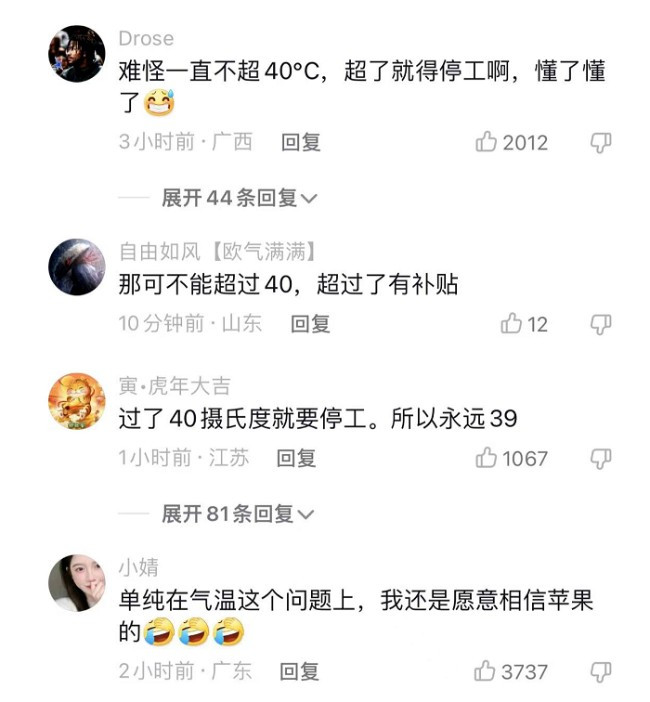Viewport: 650px width, 702px height.
Task: Open 小婧's profile avatar
Action: click(77, 583)
